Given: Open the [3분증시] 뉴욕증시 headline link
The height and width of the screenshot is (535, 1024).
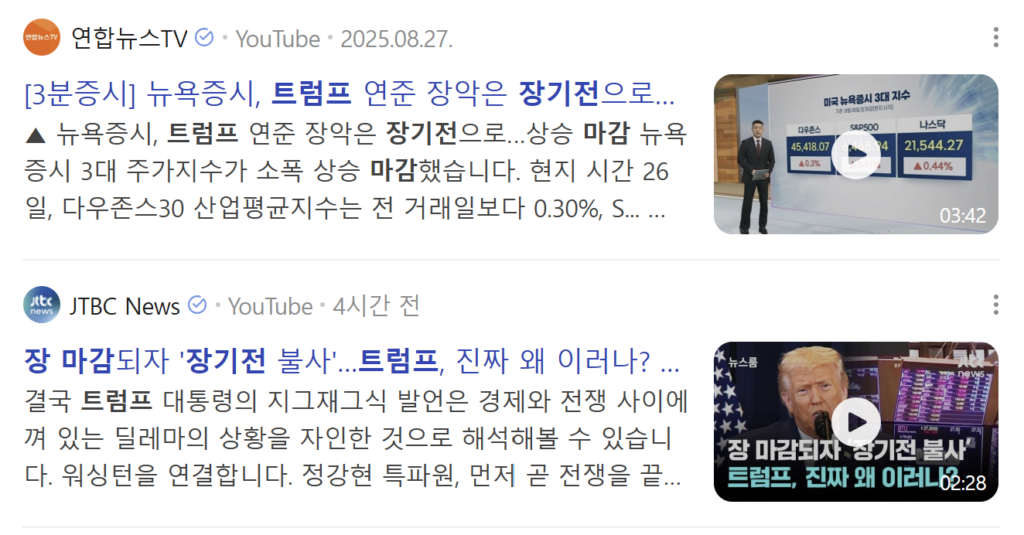Looking at the screenshot, I should (350, 95).
